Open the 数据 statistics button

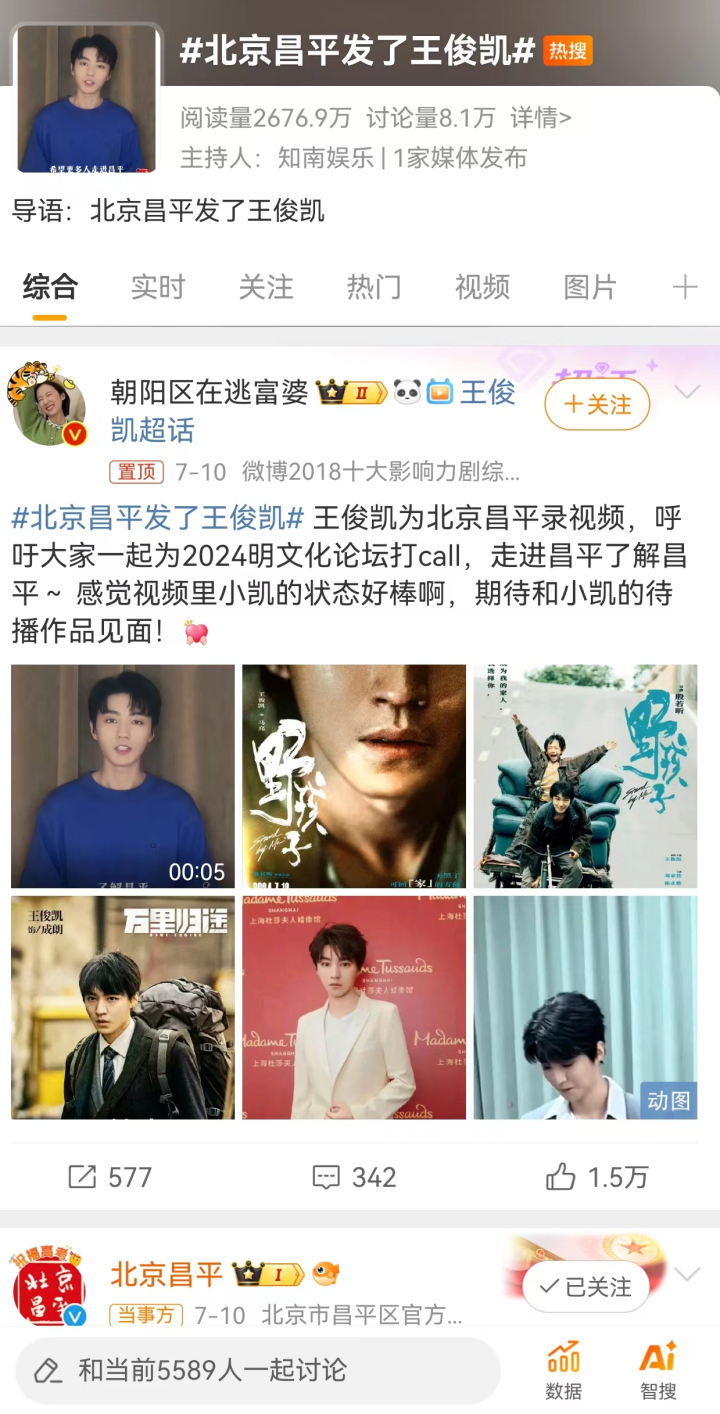click(x=564, y=1372)
